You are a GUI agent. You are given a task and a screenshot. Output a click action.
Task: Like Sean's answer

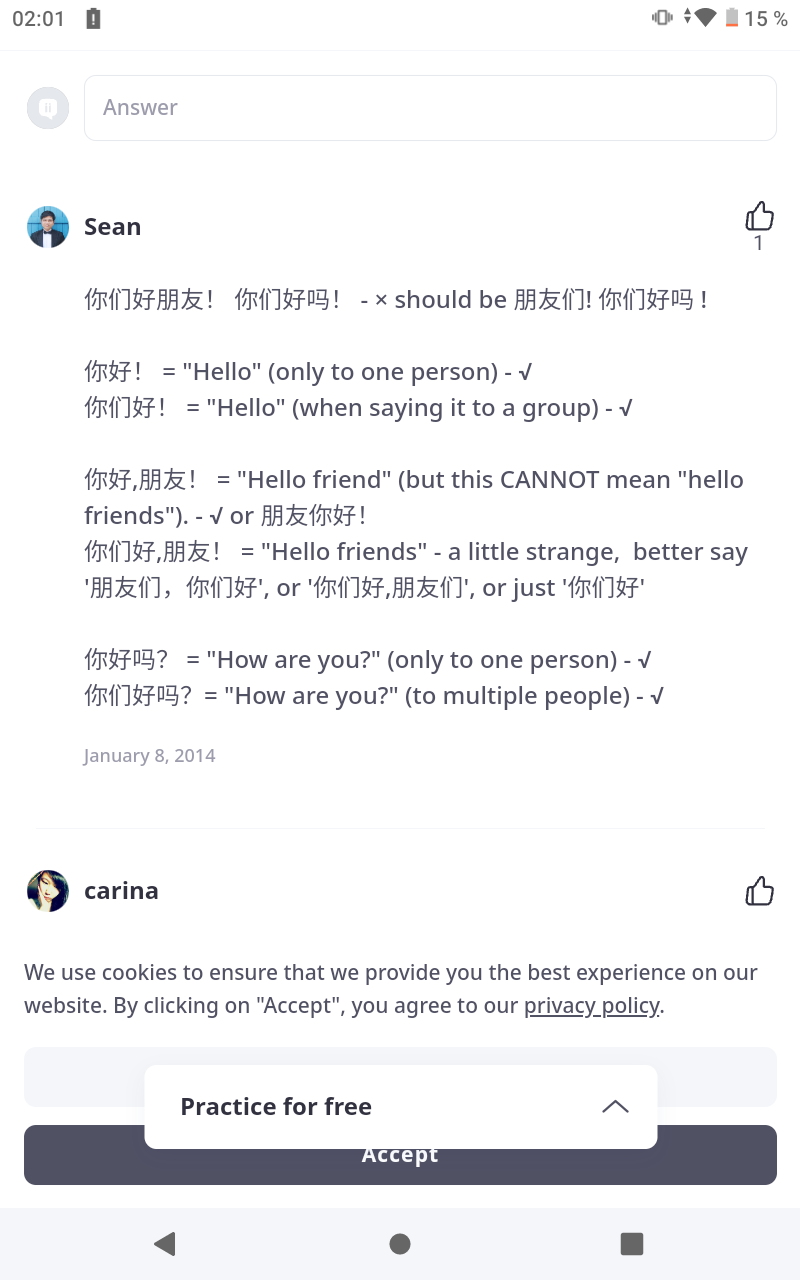tap(759, 217)
